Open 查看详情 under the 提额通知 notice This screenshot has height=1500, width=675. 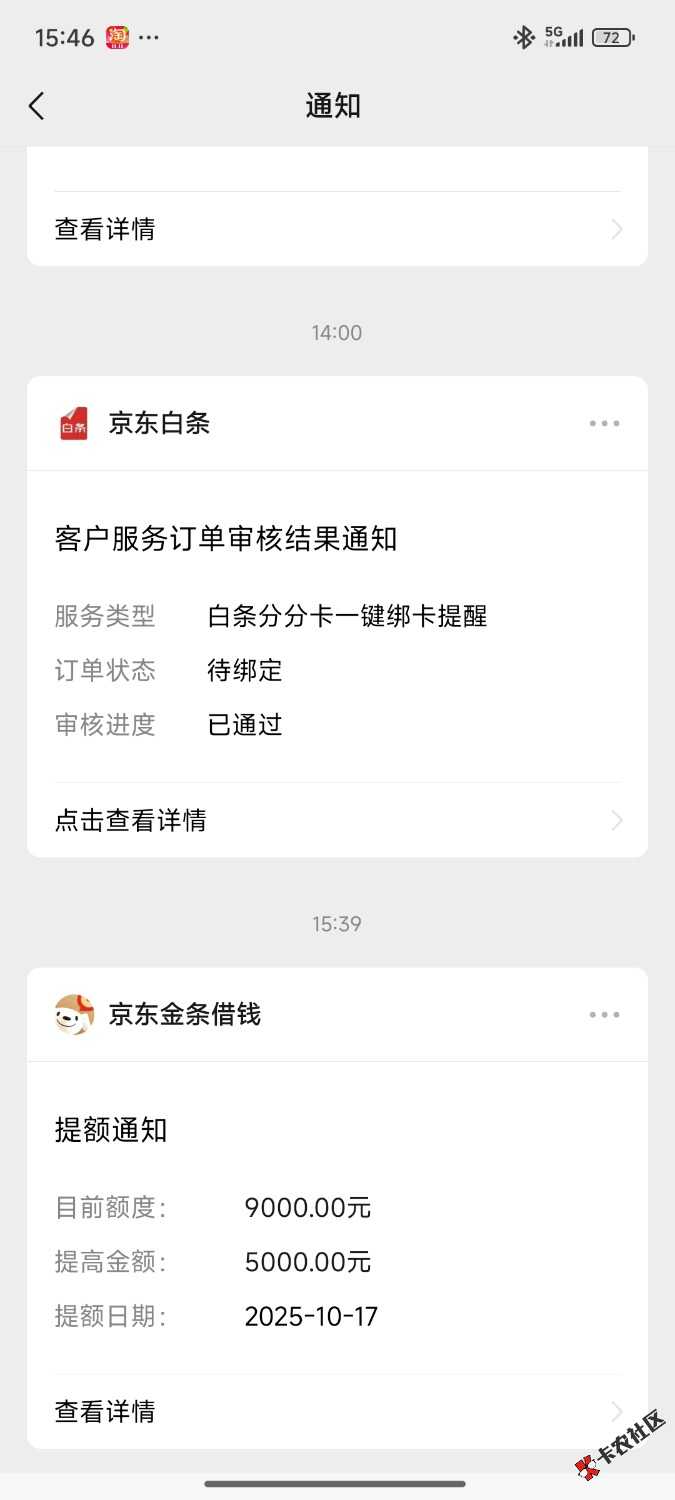[x=336, y=1411]
